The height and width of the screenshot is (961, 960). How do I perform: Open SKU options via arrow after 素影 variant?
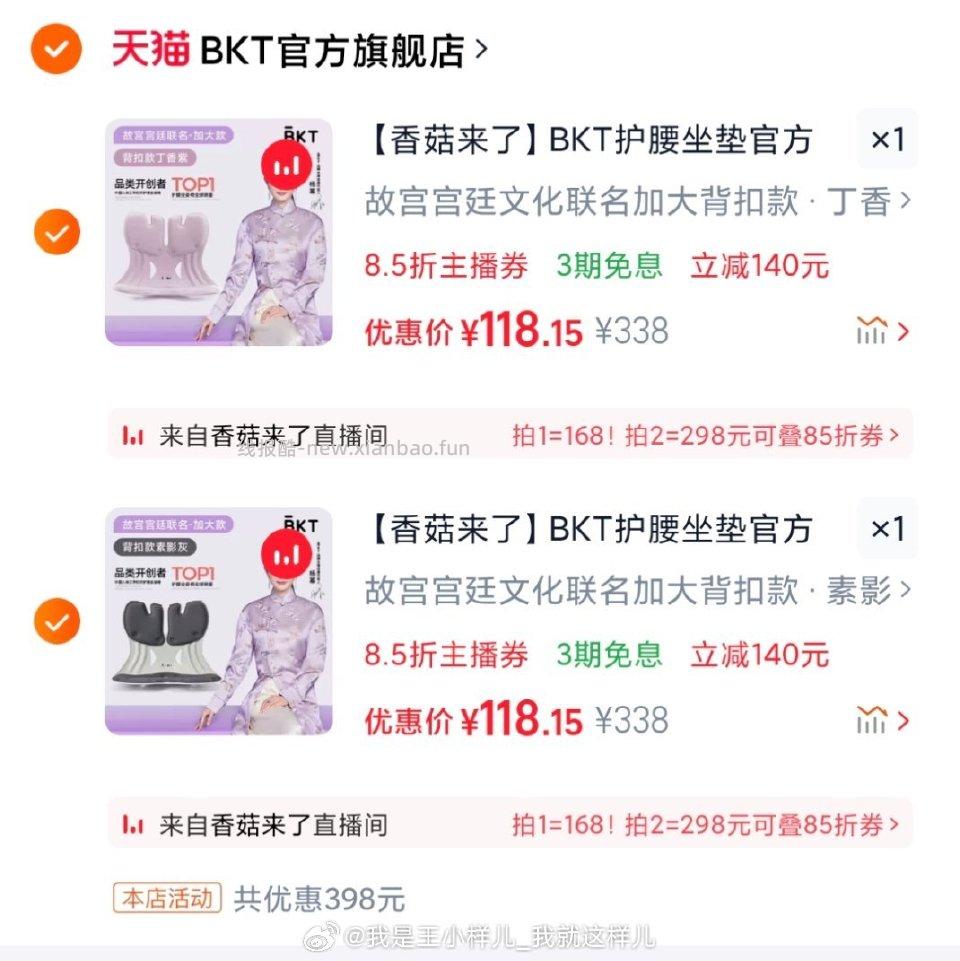pyautogui.click(x=906, y=590)
